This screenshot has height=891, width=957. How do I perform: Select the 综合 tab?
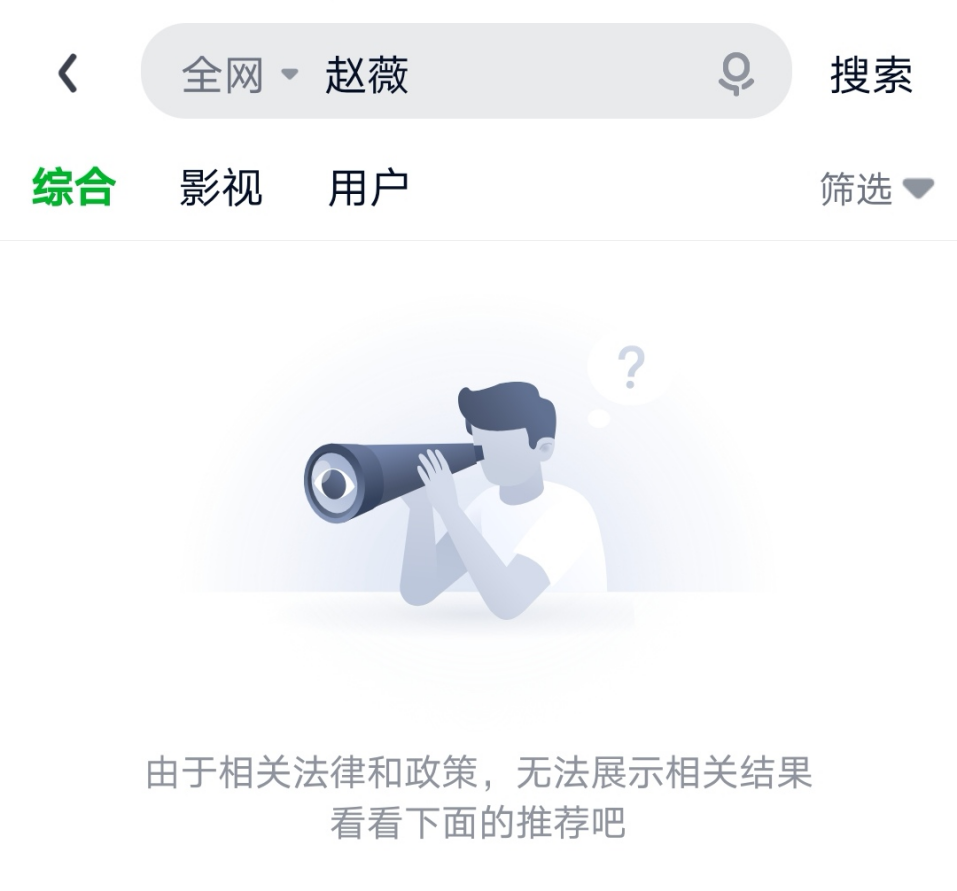pyautogui.click(x=74, y=188)
